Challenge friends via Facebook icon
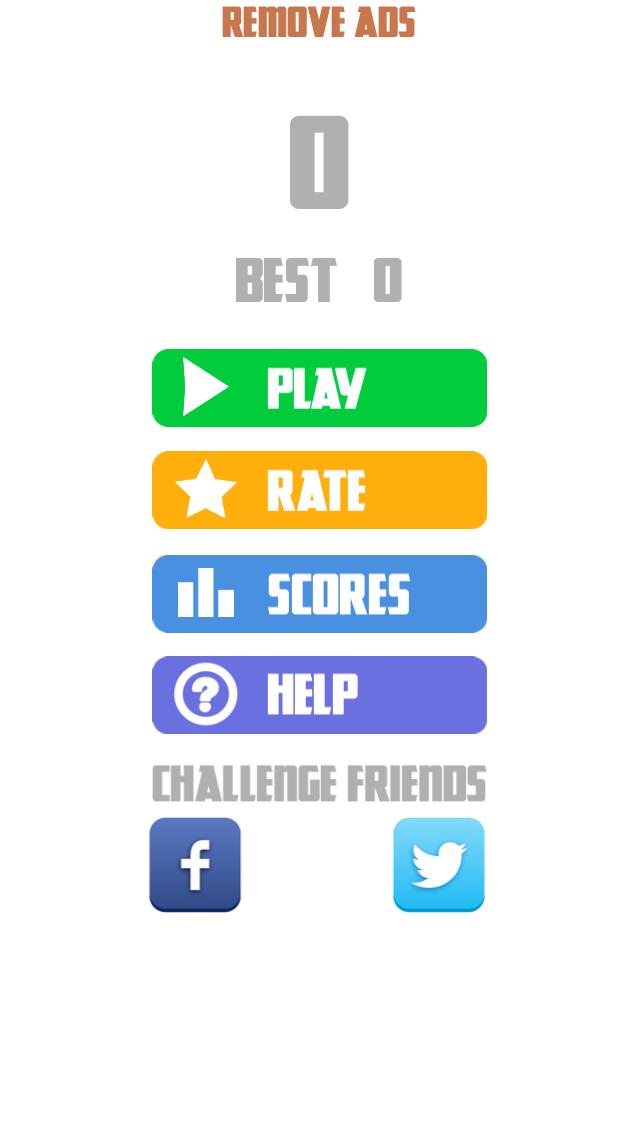The width and height of the screenshot is (640, 1136). (x=195, y=865)
